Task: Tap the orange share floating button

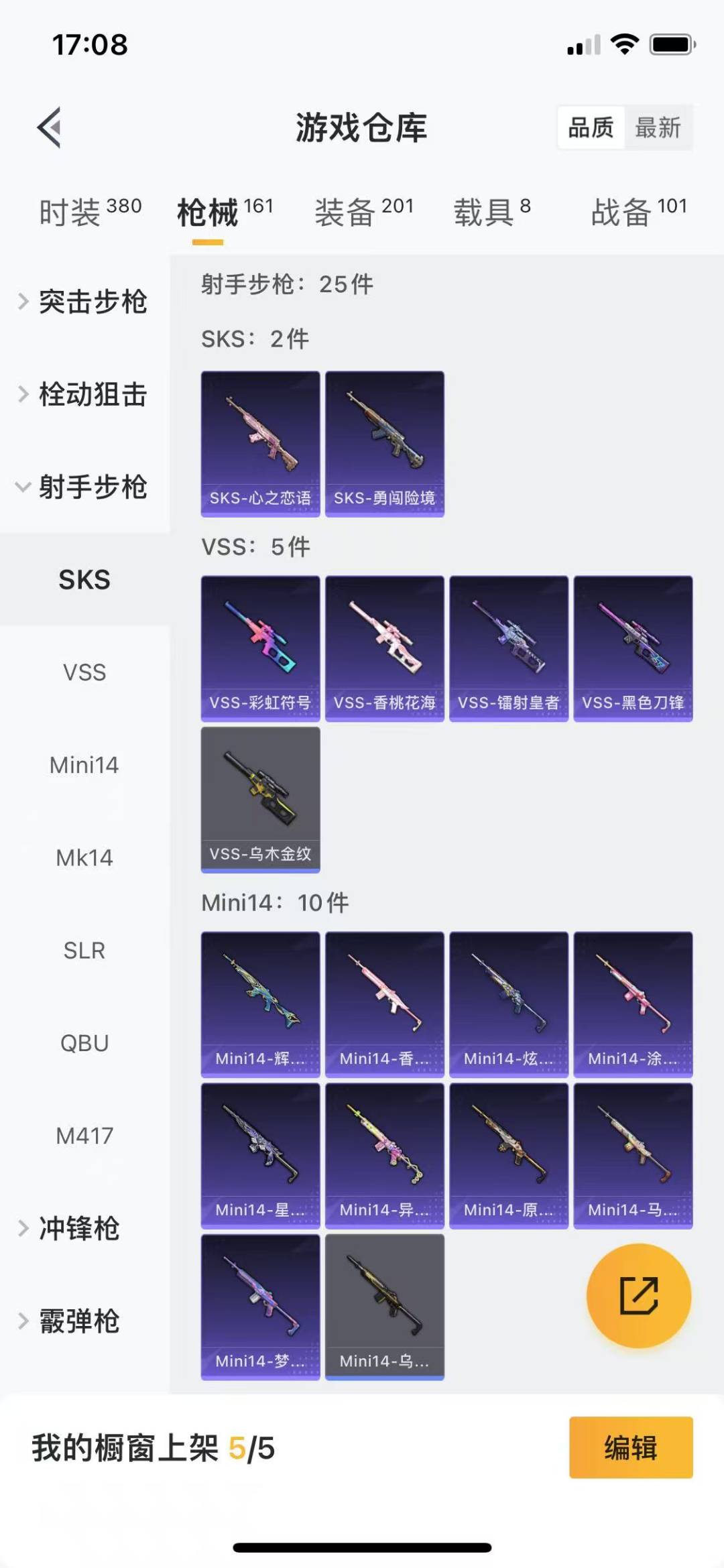Action: tap(638, 1295)
